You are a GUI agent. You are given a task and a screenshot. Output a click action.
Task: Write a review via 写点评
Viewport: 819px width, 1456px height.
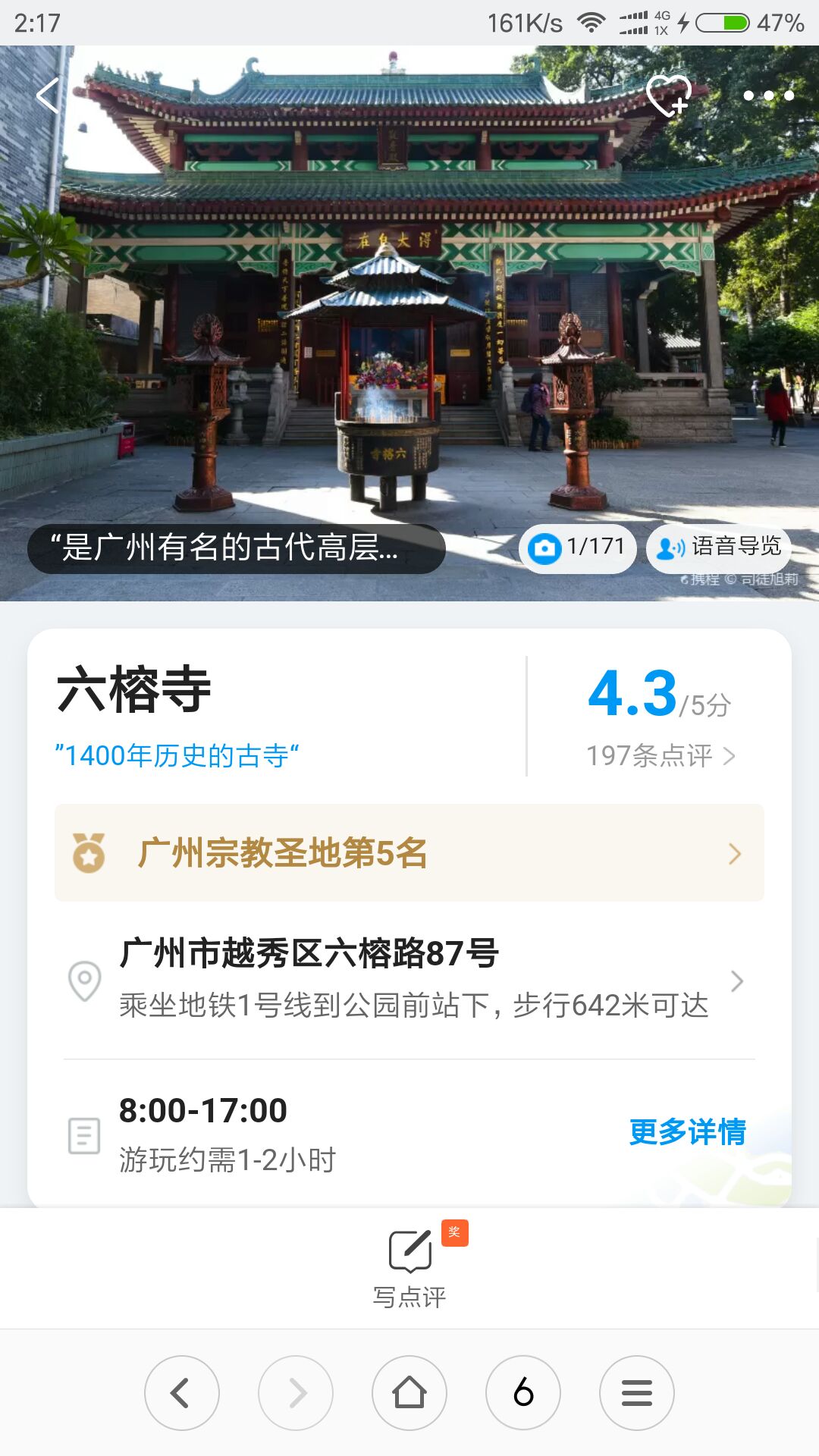click(409, 1266)
